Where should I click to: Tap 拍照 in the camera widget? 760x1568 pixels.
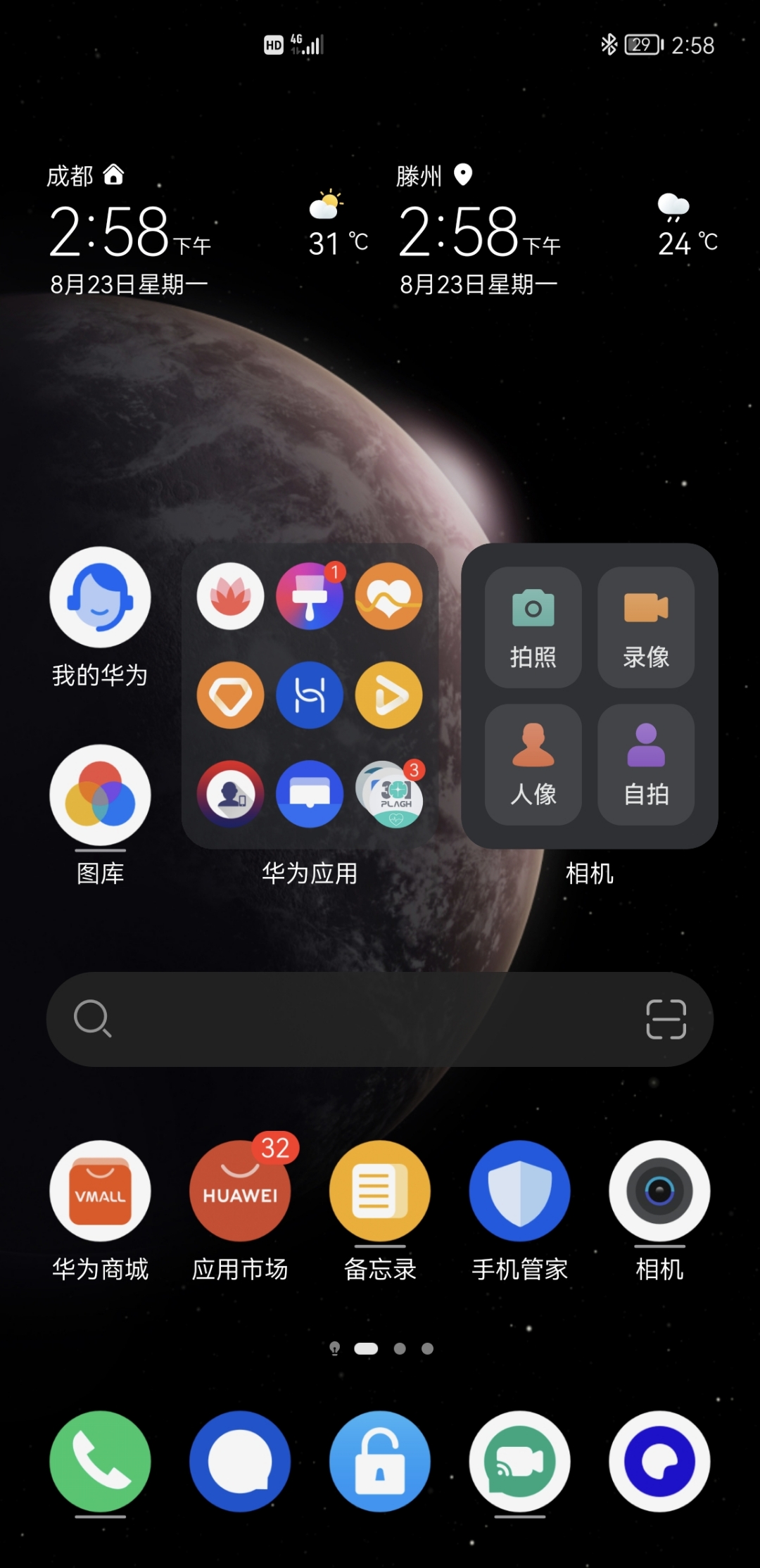click(x=533, y=626)
